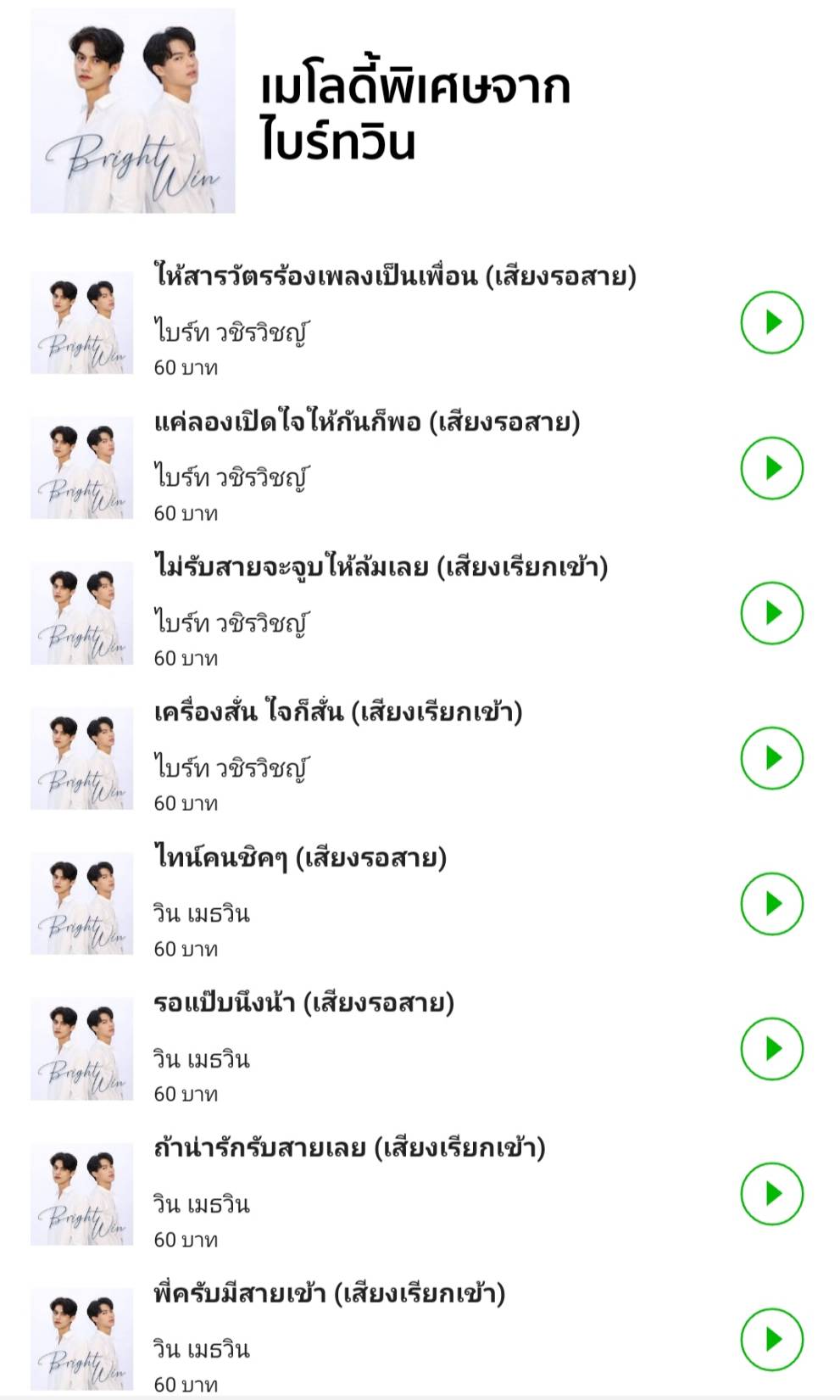Play preview of ให้สารวัตรร้องเพลงเป็นเพื่อน
Viewport: 840px width, 1400px height.
click(x=771, y=322)
